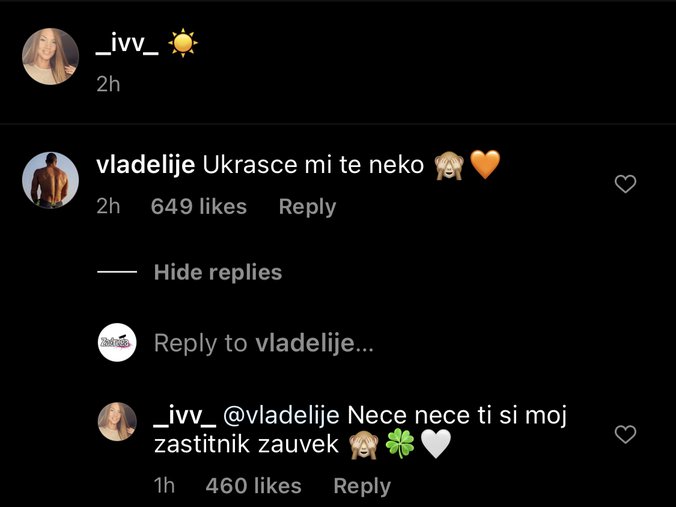Open _ivv_ profile from the post header avatar
The image size is (676, 507).
pyautogui.click(x=50, y=56)
